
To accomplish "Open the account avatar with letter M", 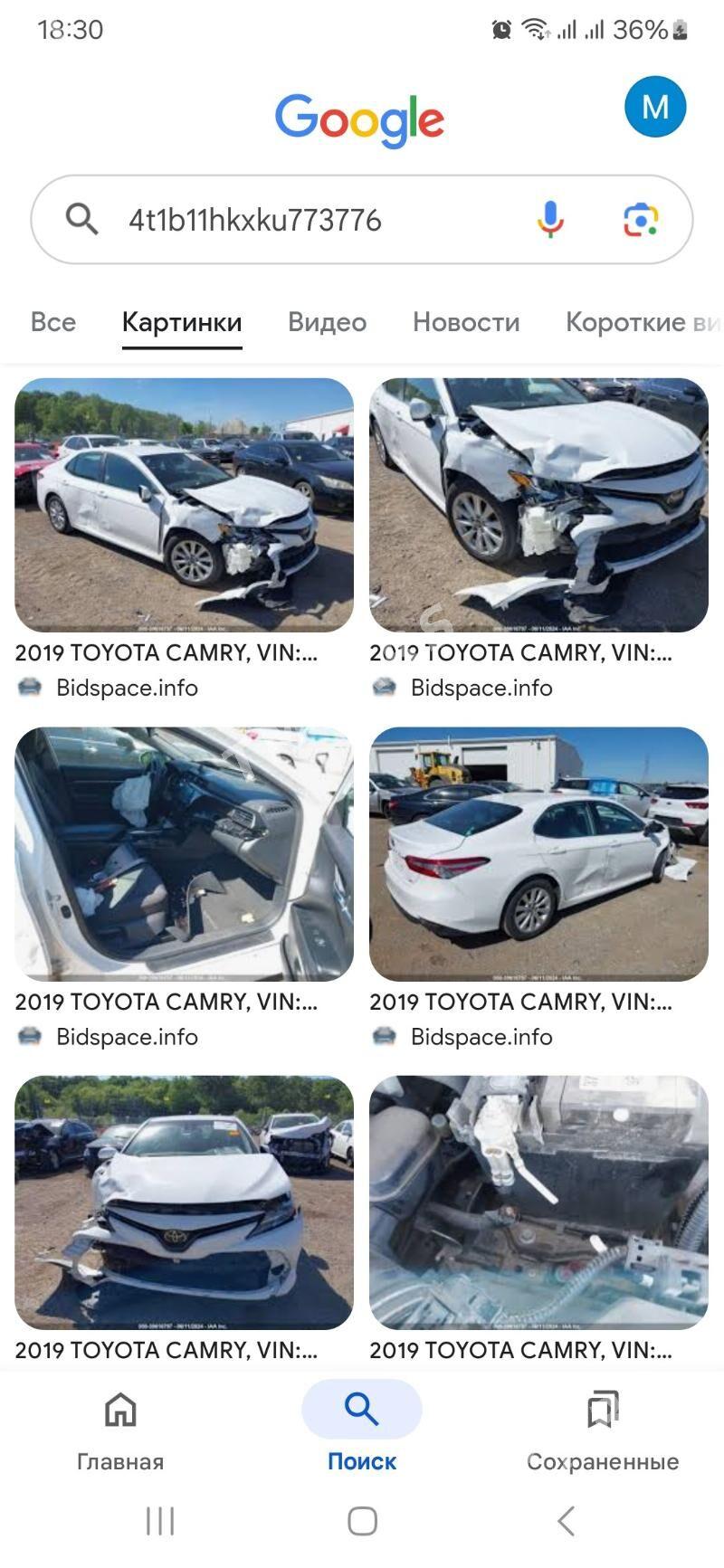I will [655, 107].
